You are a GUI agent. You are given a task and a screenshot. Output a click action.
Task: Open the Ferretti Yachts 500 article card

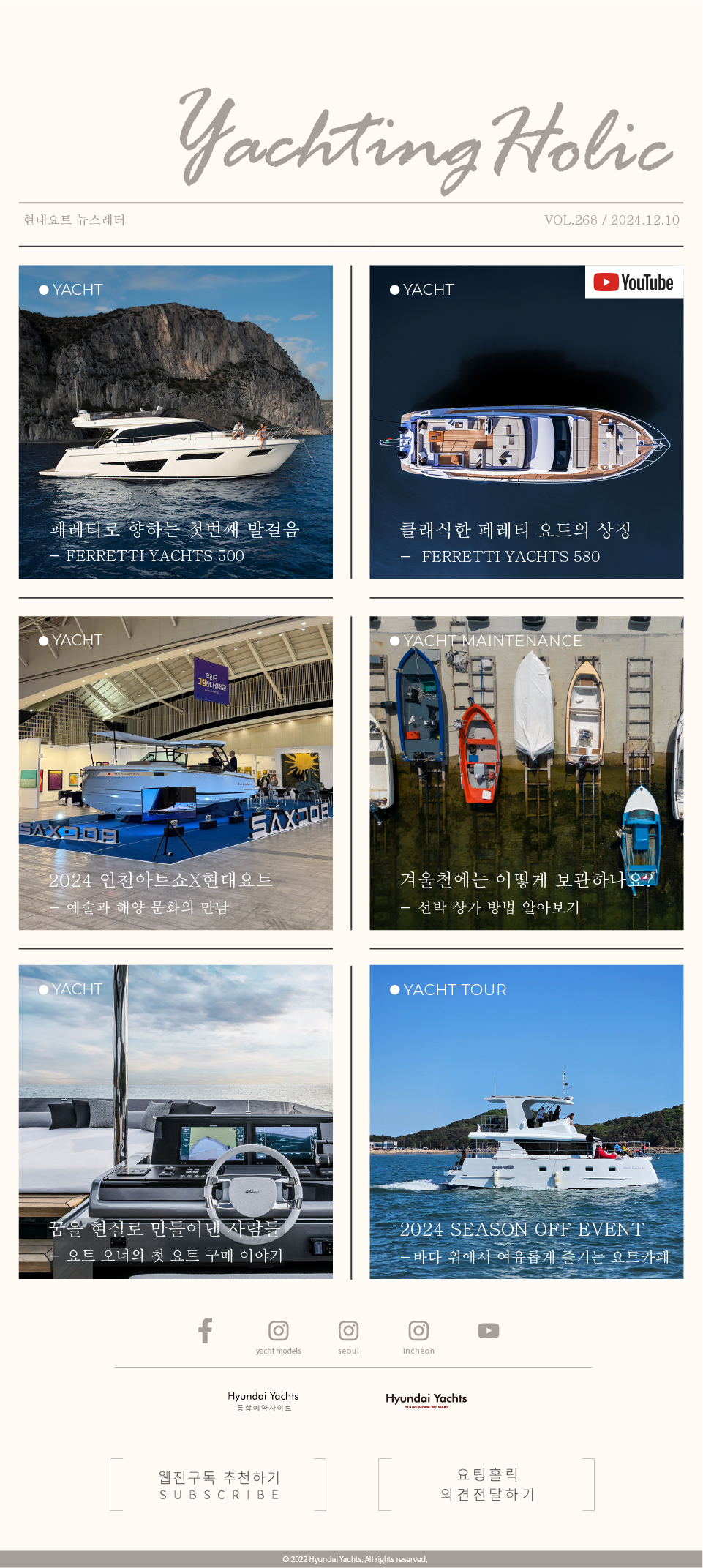176,422
